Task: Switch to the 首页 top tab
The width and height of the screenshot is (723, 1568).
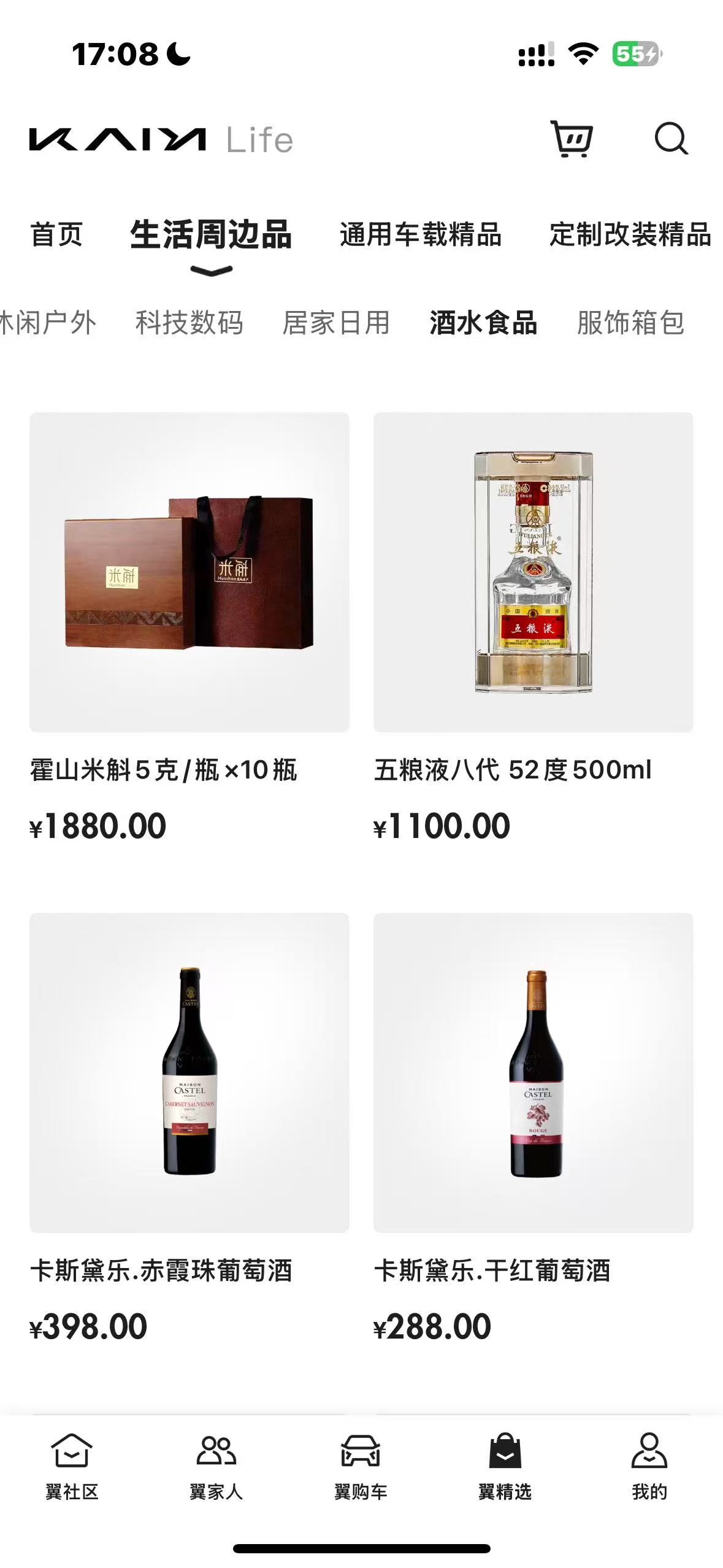Action: click(x=56, y=234)
